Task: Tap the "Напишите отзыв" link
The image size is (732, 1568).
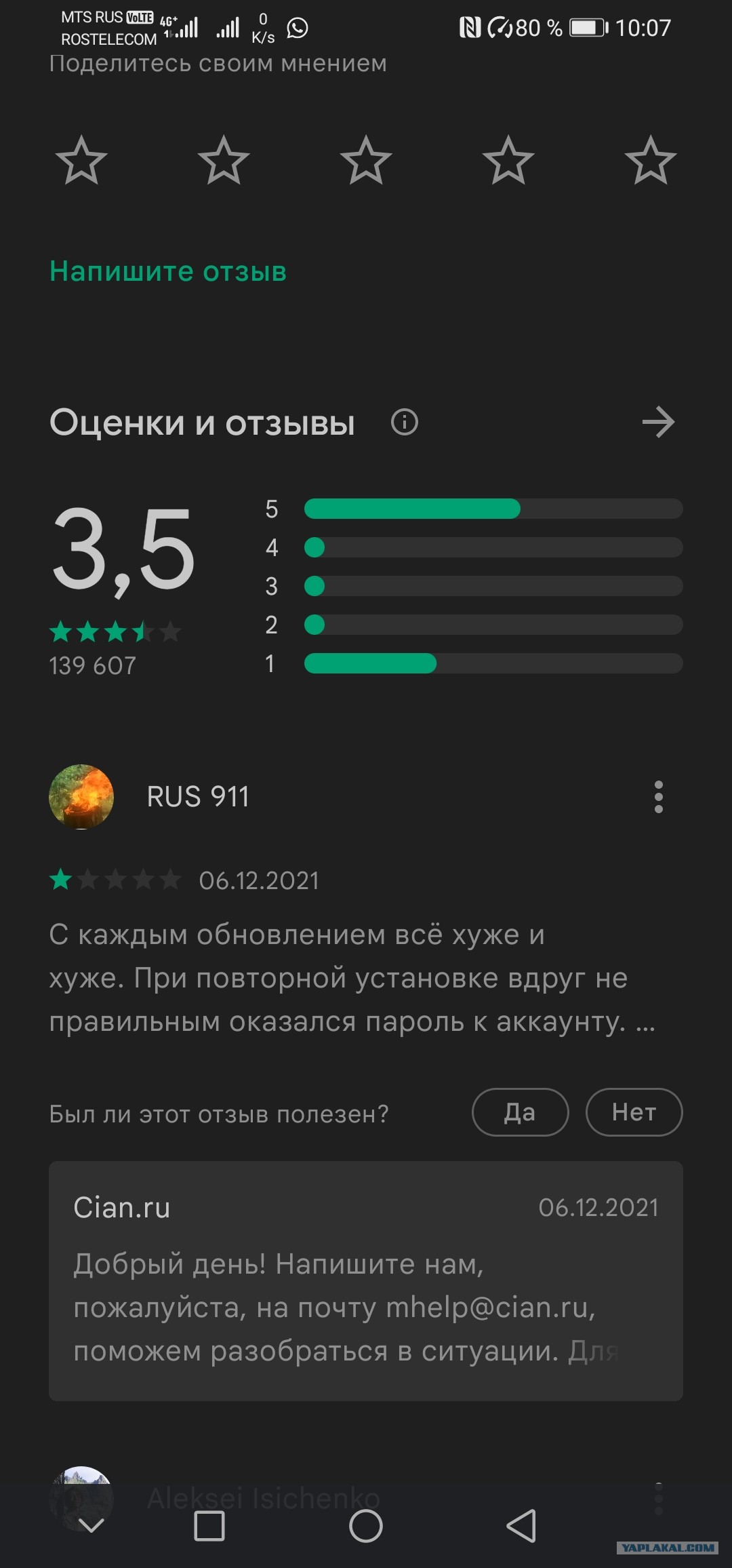Action: tap(168, 271)
